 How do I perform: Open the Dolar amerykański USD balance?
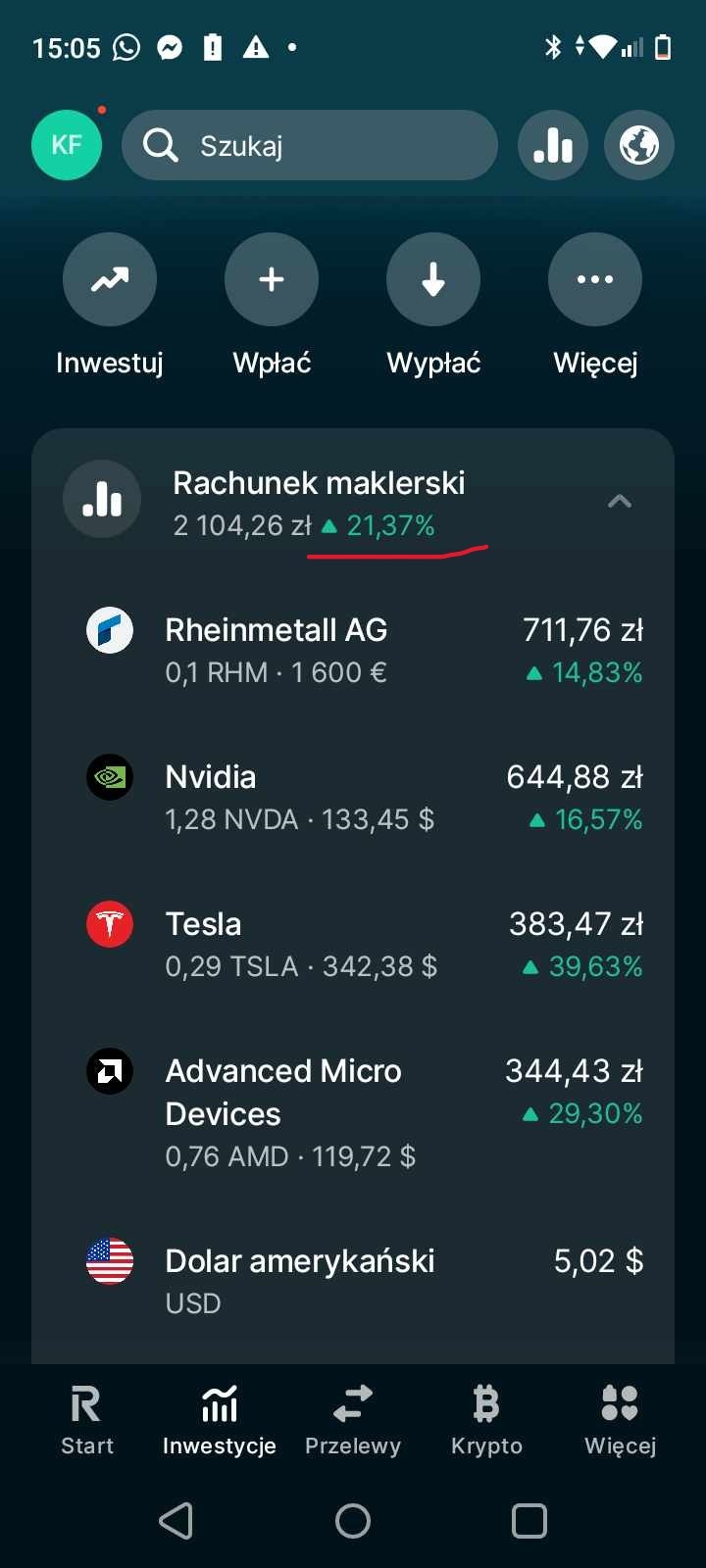pos(353,1280)
